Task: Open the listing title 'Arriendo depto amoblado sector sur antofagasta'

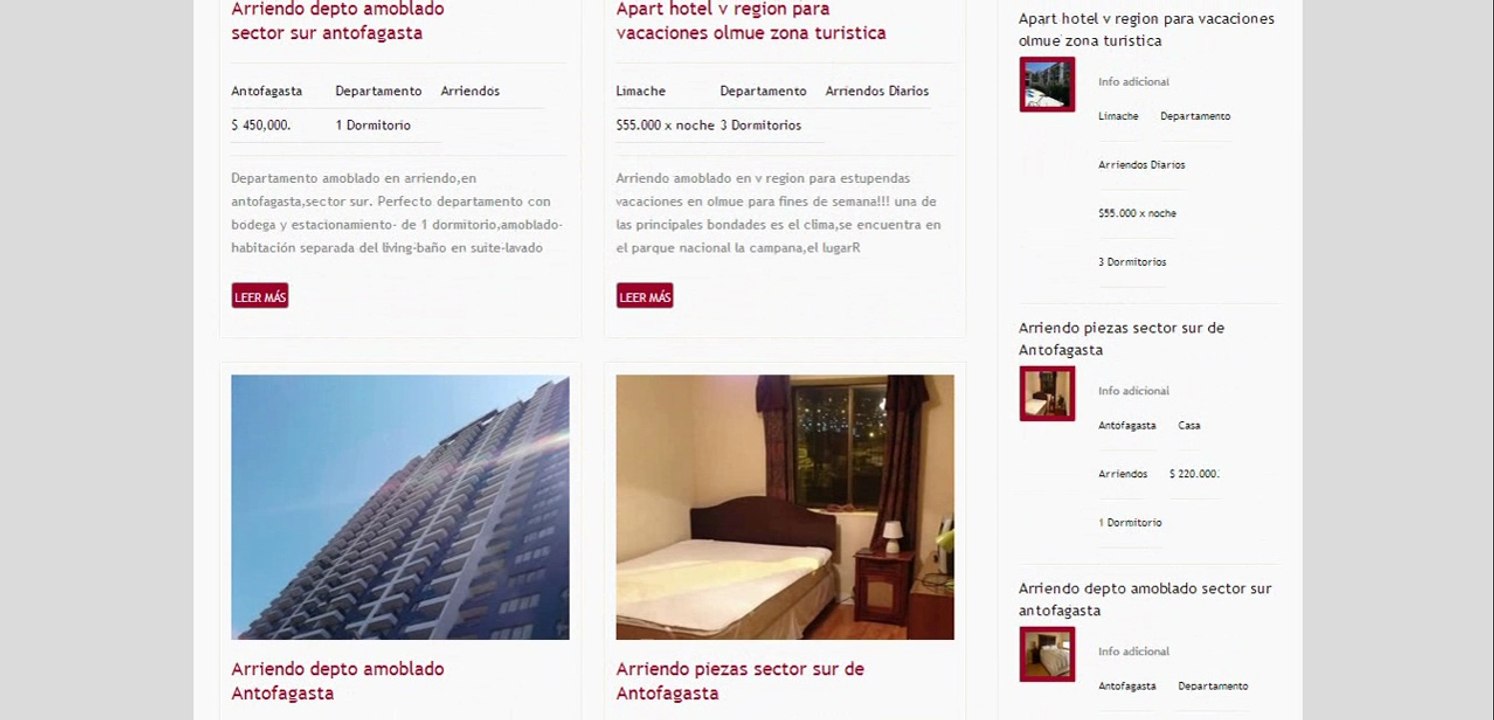Action: point(338,21)
